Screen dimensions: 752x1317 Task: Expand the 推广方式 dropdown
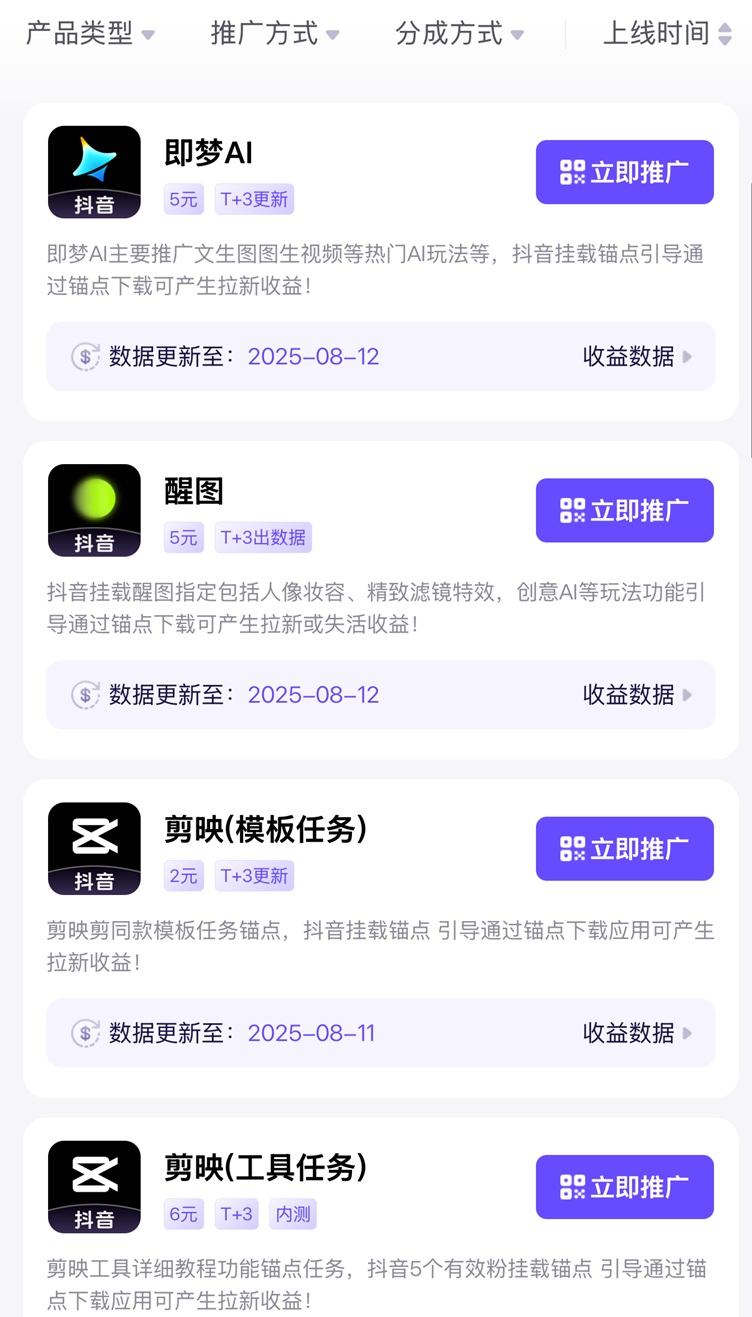[x=274, y=32]
